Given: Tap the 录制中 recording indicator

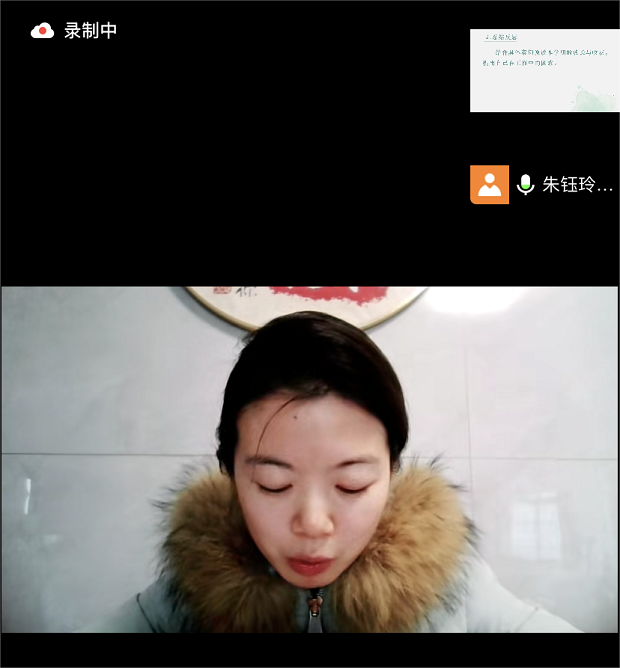Looking at the screenshot, I should [x=75, y=31].
